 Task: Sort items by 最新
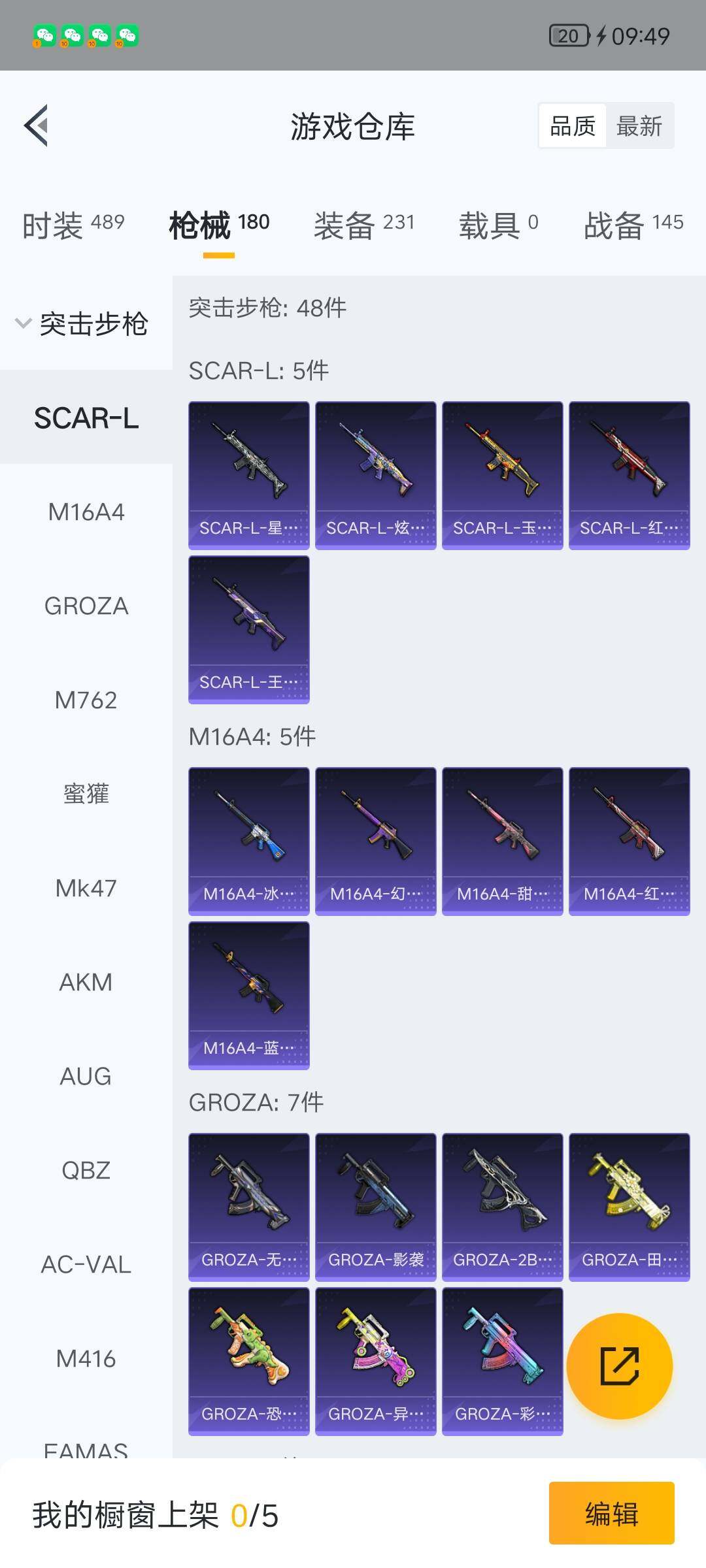point(639,125)
